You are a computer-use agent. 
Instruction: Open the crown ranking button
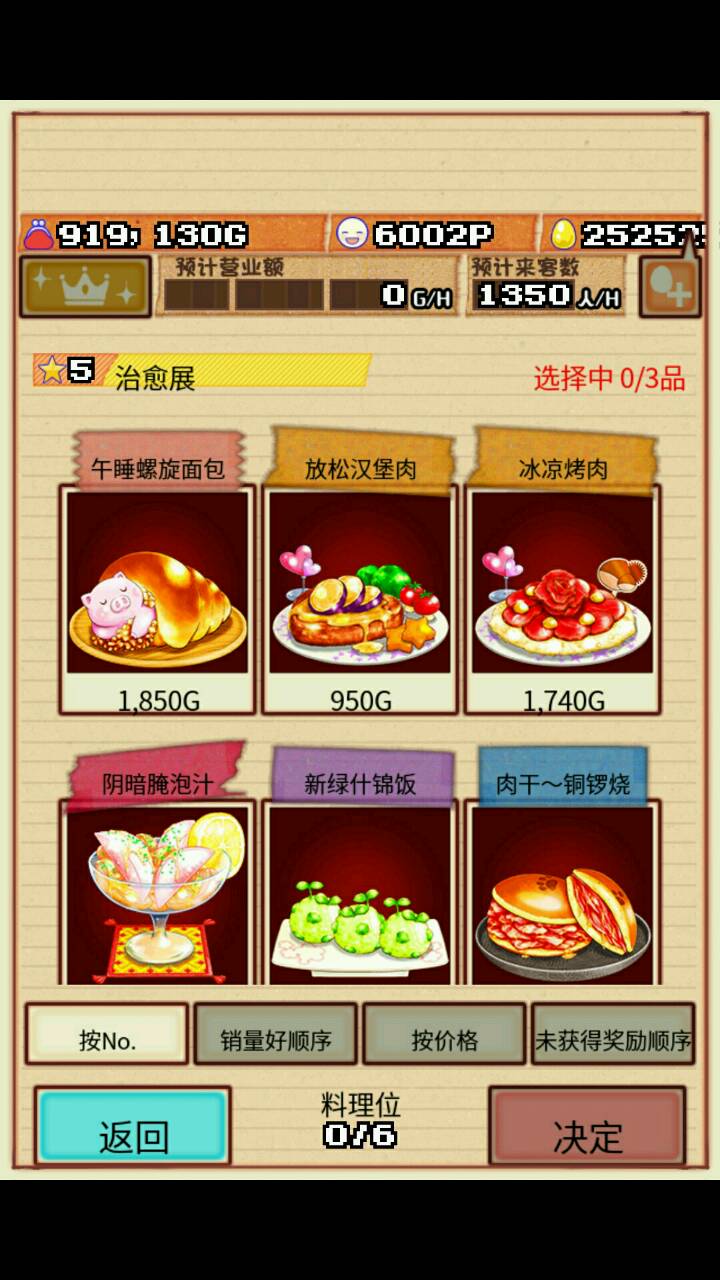tap(85, 287)
